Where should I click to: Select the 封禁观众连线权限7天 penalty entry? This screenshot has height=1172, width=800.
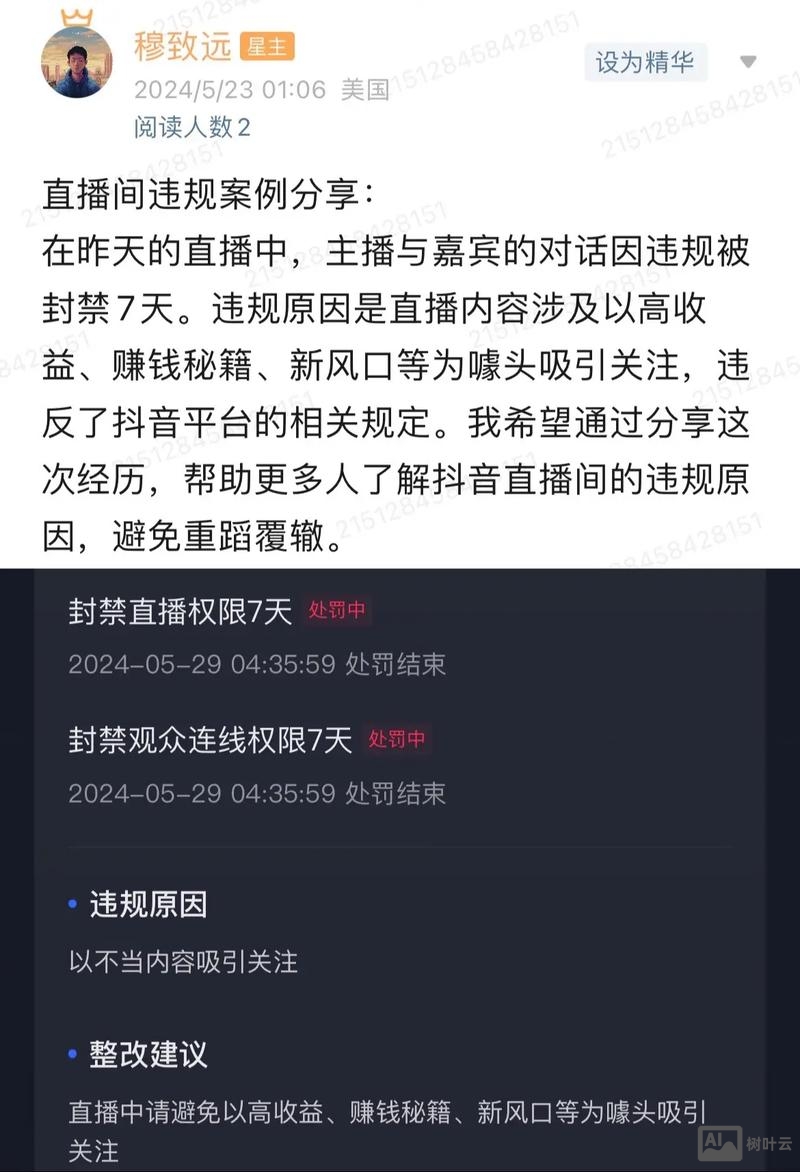coord(210,742)
